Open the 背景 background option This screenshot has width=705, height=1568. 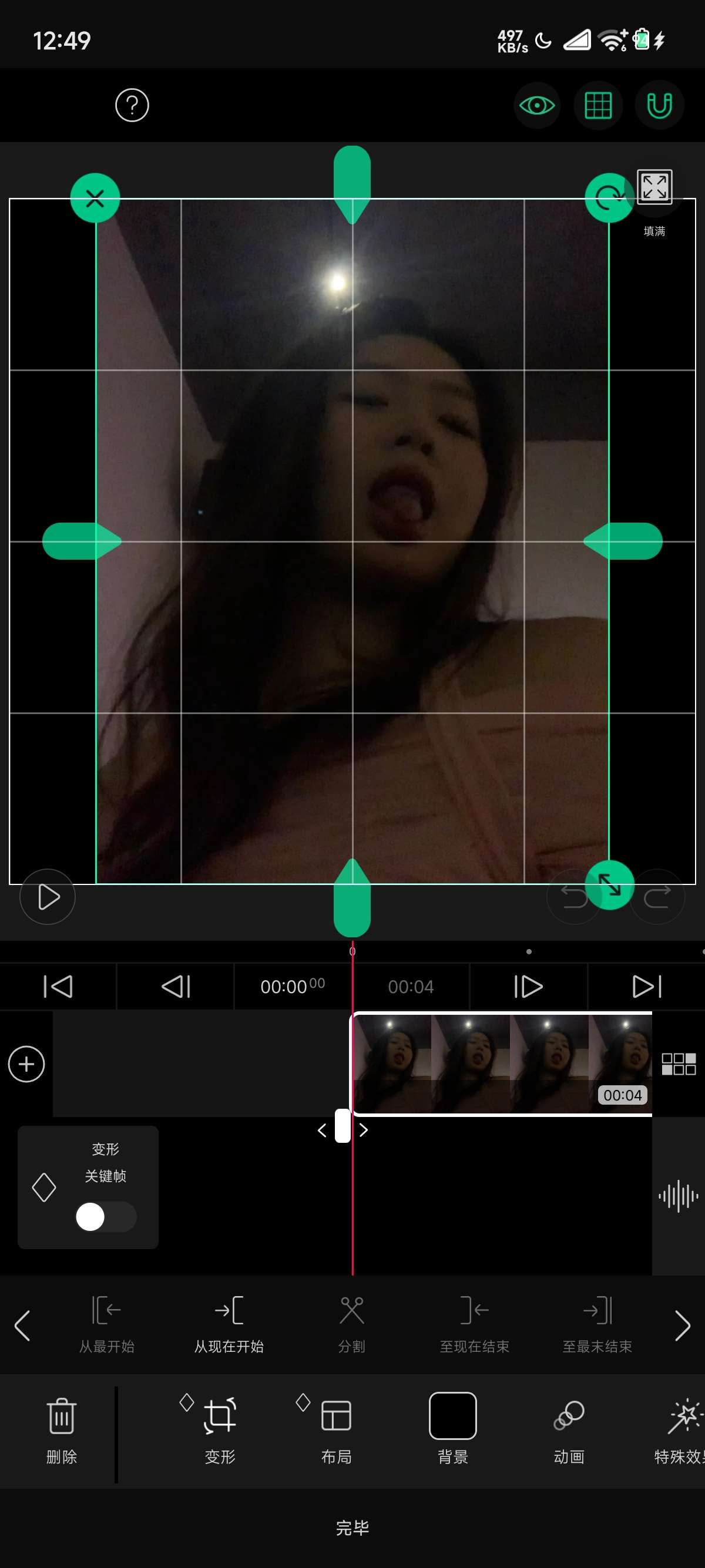pos(452,1430)
